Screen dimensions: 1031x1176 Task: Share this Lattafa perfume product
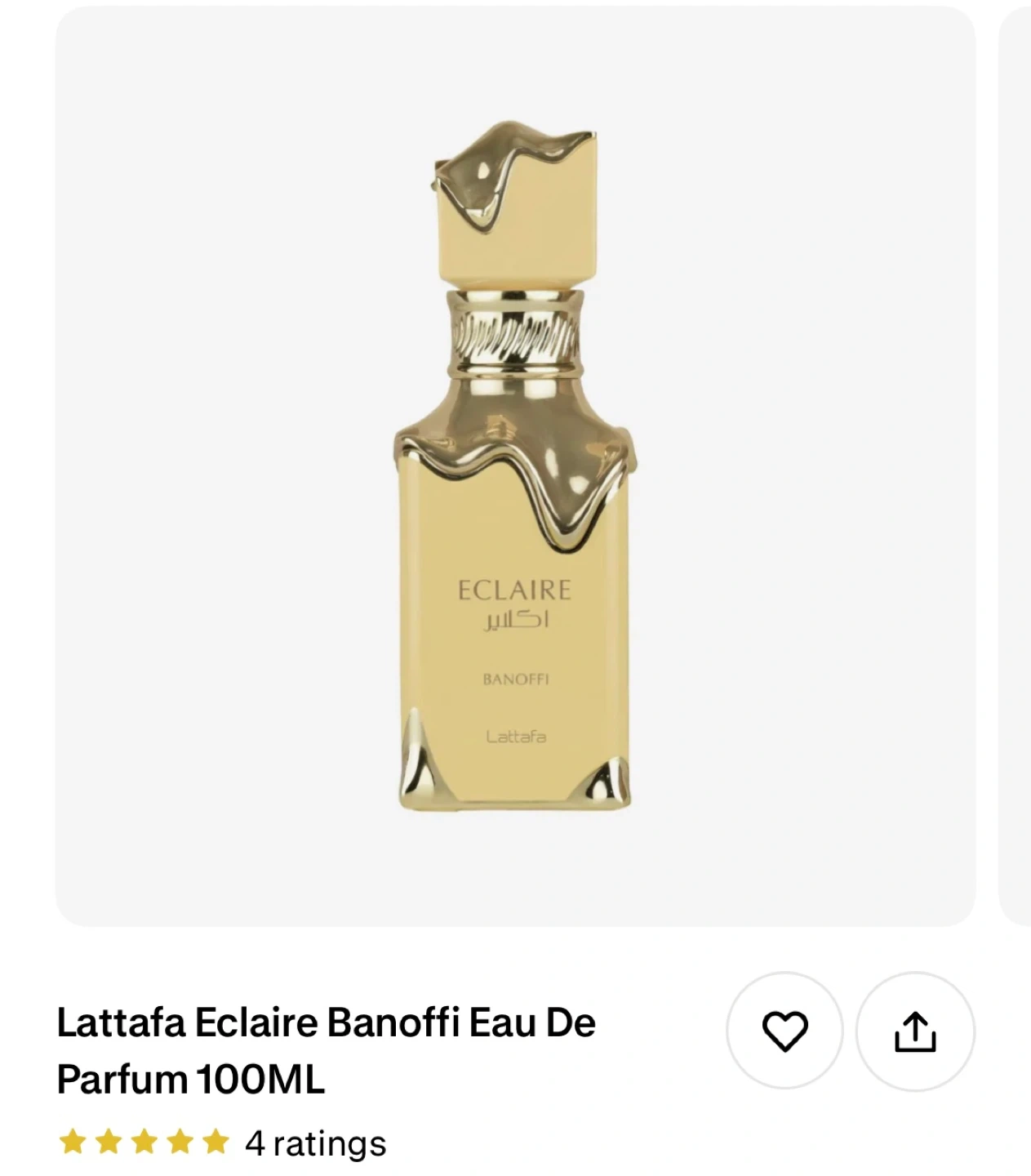(x=915, y=1031)
